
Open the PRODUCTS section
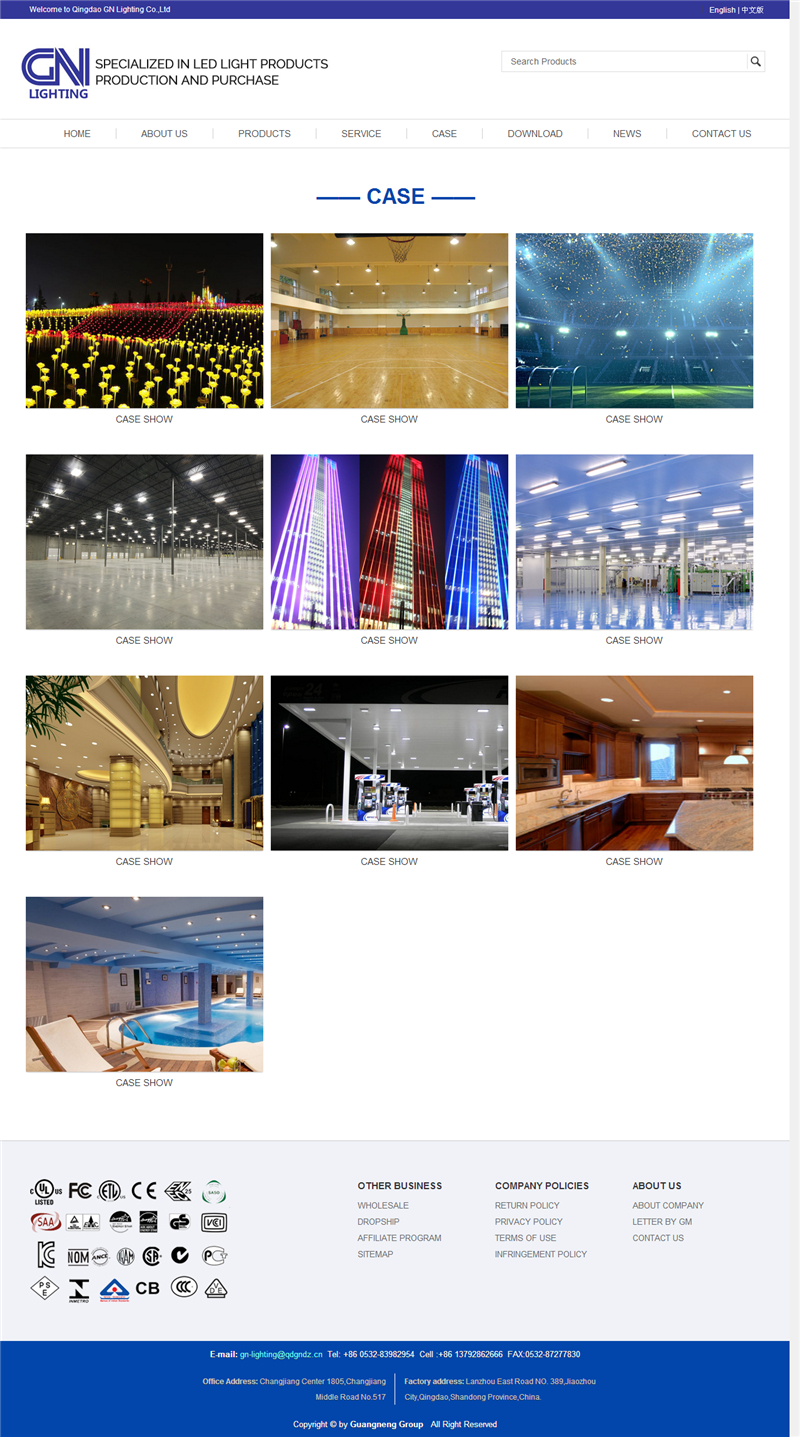(264, 134)
